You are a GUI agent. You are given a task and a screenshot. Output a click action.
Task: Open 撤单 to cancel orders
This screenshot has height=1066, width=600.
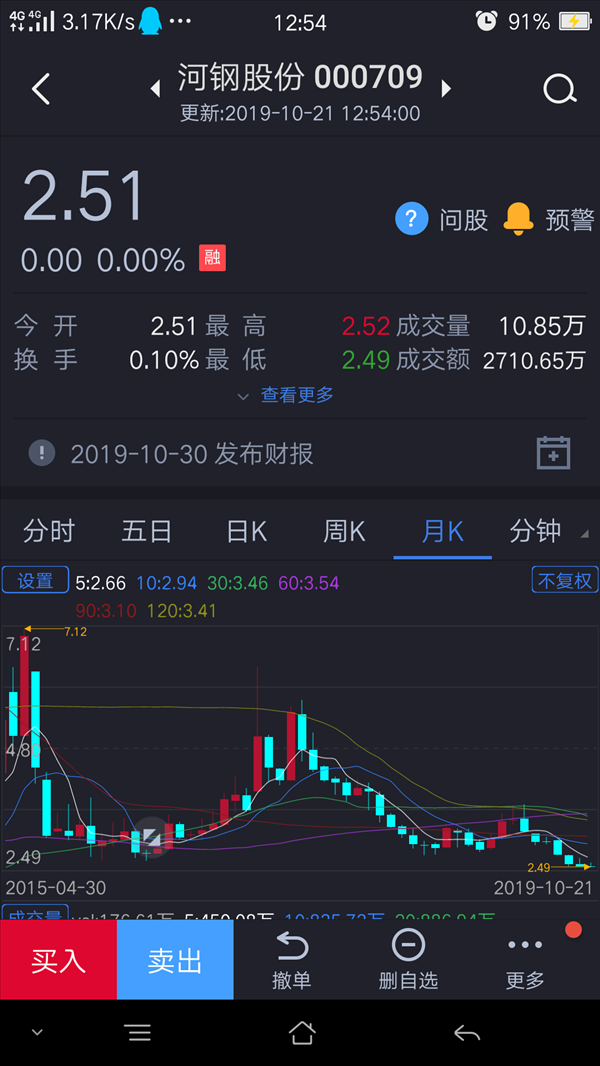point(292,959)
